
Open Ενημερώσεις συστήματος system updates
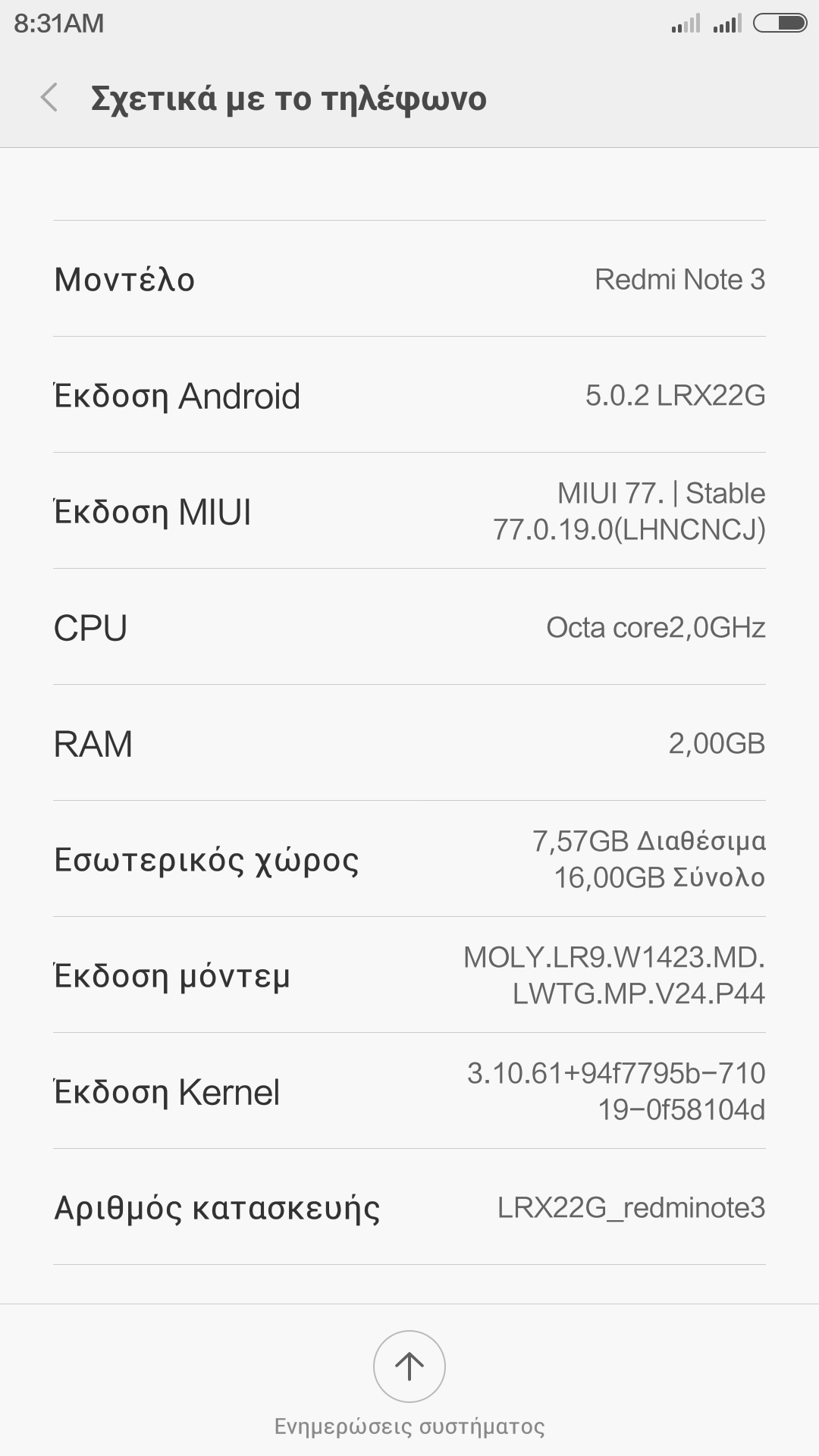point(409,1367)
